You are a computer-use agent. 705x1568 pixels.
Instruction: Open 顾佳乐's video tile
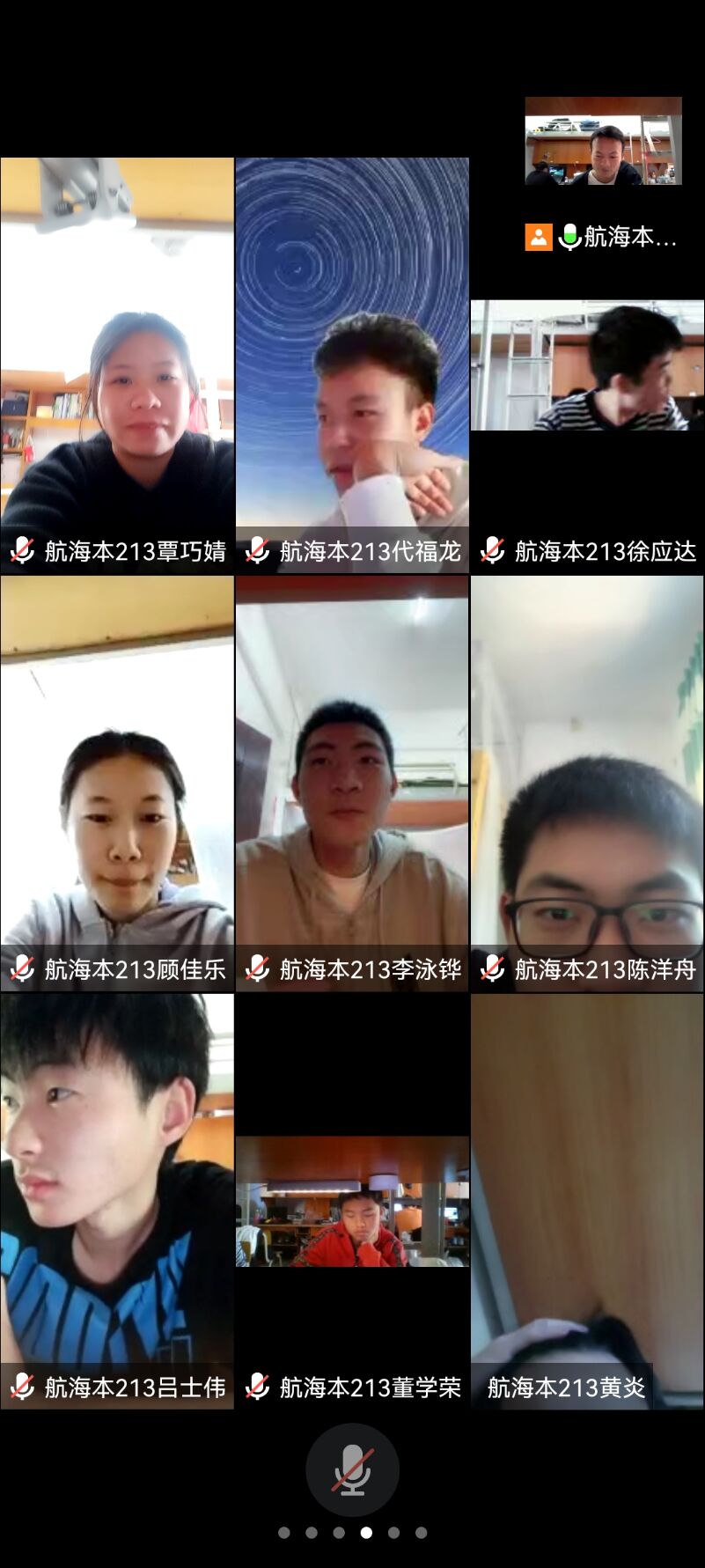(x=117, y=784)
